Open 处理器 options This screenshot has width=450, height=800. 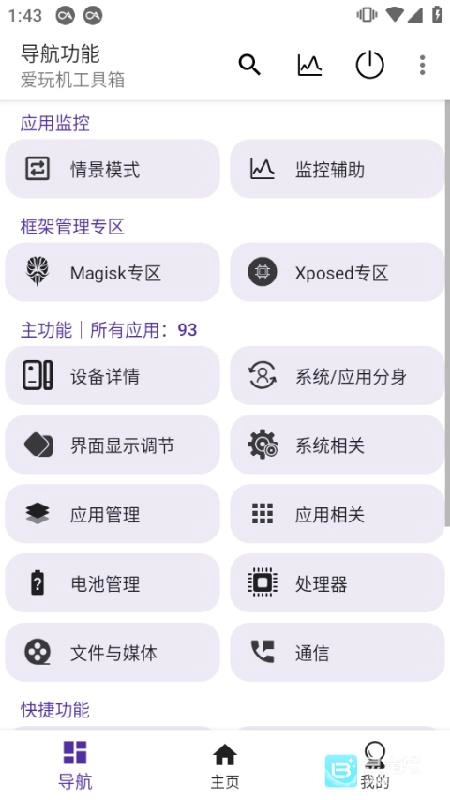(337, 583)
